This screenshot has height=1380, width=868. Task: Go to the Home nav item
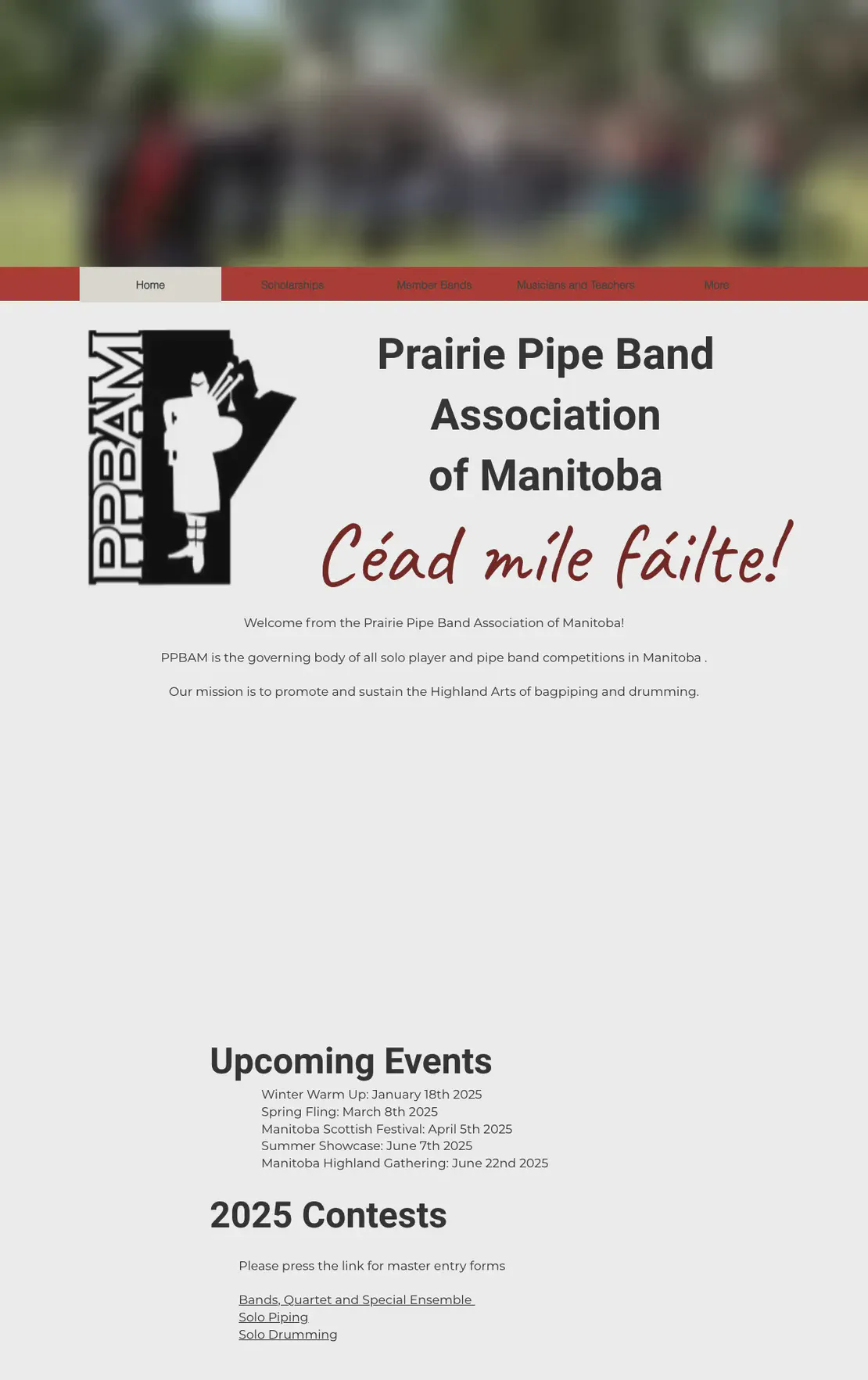click(150, 285)
